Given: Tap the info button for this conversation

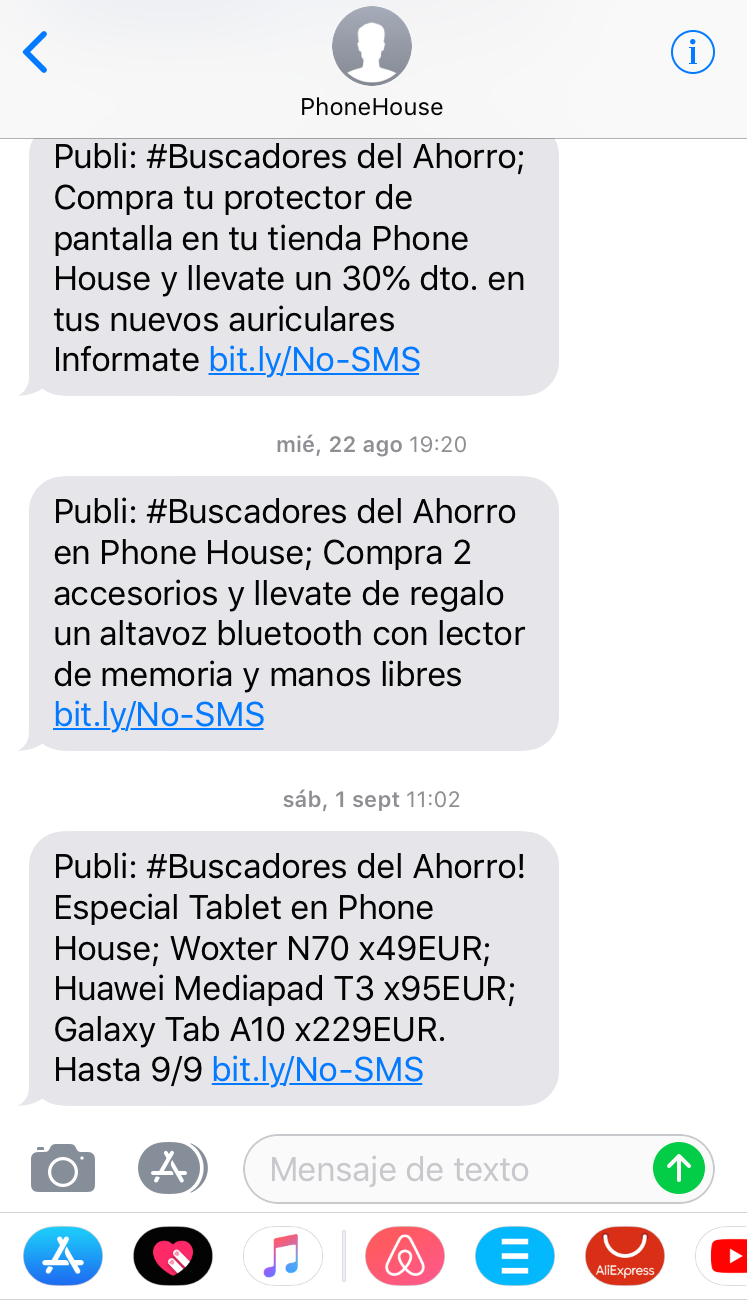Looking at the screenshot, I should pos(692,52).
